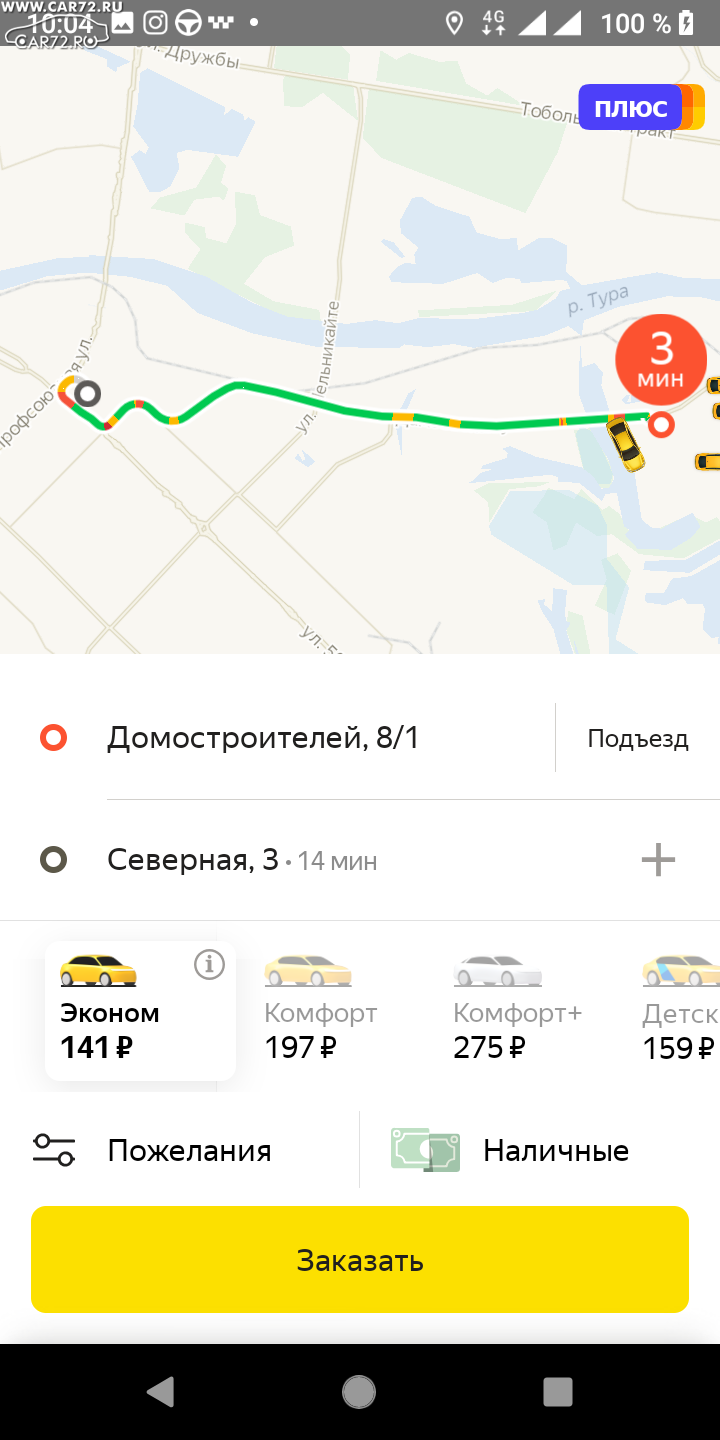Tap Подъезд to specify the entrance
This screenshot has width=720, height=1440.
pos(638,739)
